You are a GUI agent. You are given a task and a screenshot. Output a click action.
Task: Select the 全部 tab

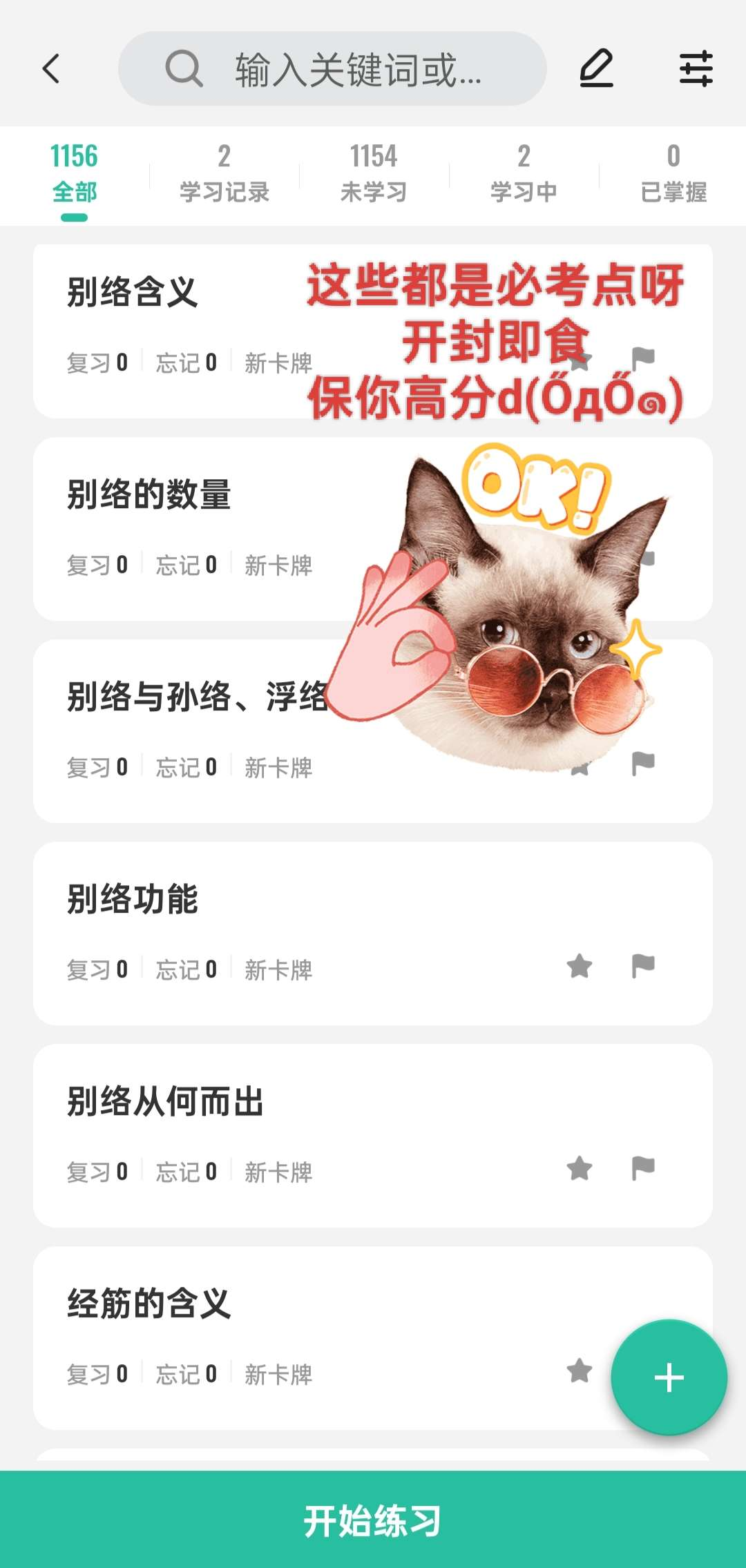(74, 174)
